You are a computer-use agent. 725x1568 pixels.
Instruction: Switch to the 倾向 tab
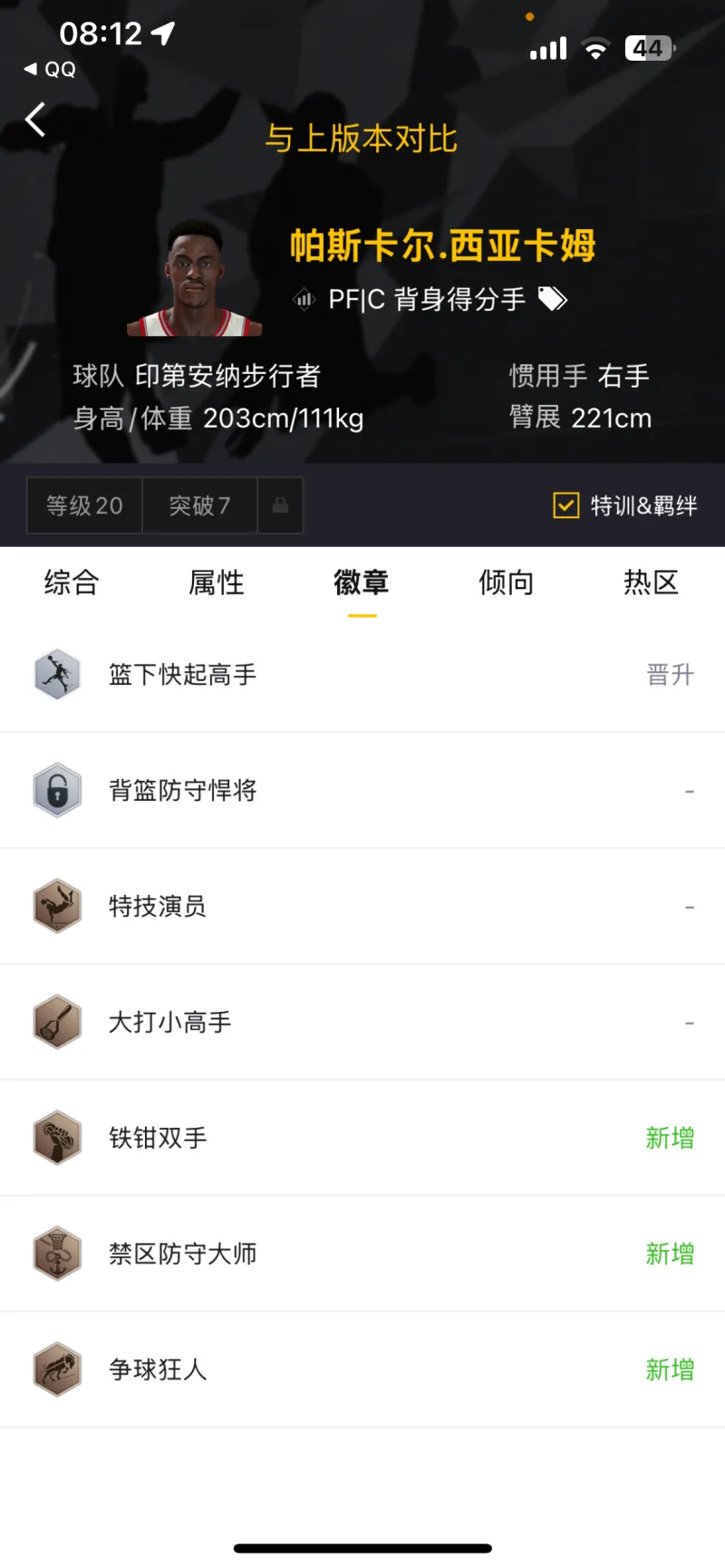[x=507, y=582]
